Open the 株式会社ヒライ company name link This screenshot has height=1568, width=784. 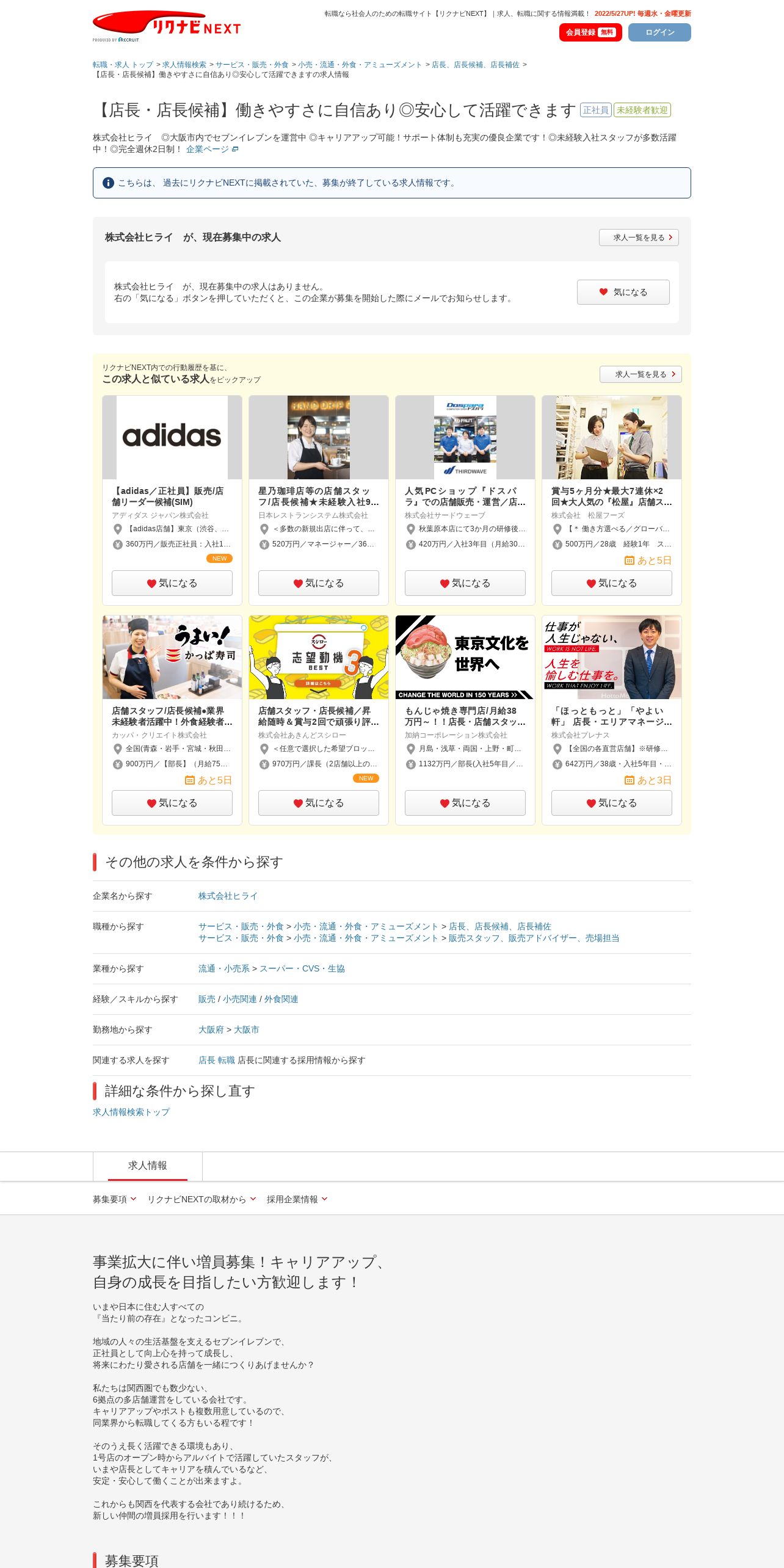tap(228, 896)
